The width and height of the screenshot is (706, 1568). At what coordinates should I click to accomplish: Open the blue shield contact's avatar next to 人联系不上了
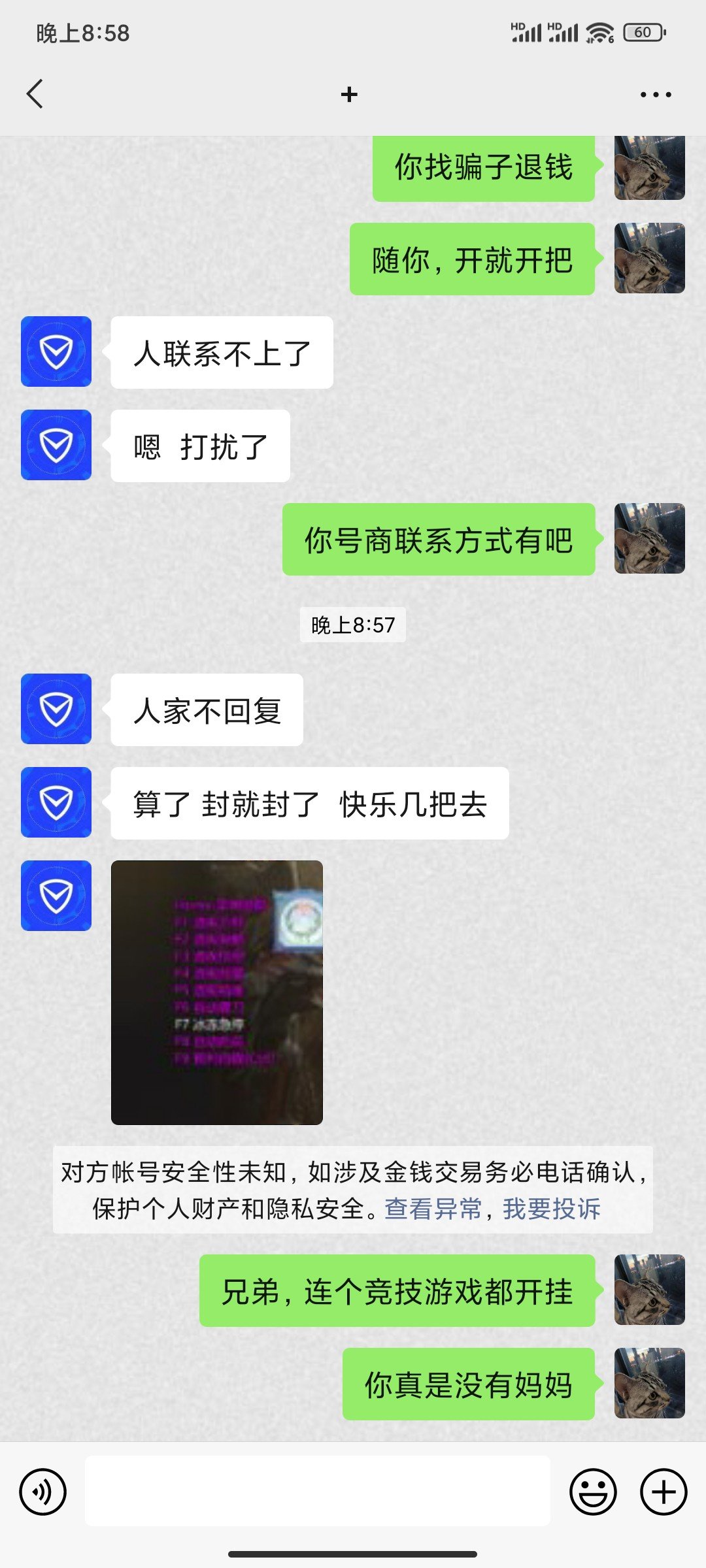pyautogui.click(x=56, y=351)
